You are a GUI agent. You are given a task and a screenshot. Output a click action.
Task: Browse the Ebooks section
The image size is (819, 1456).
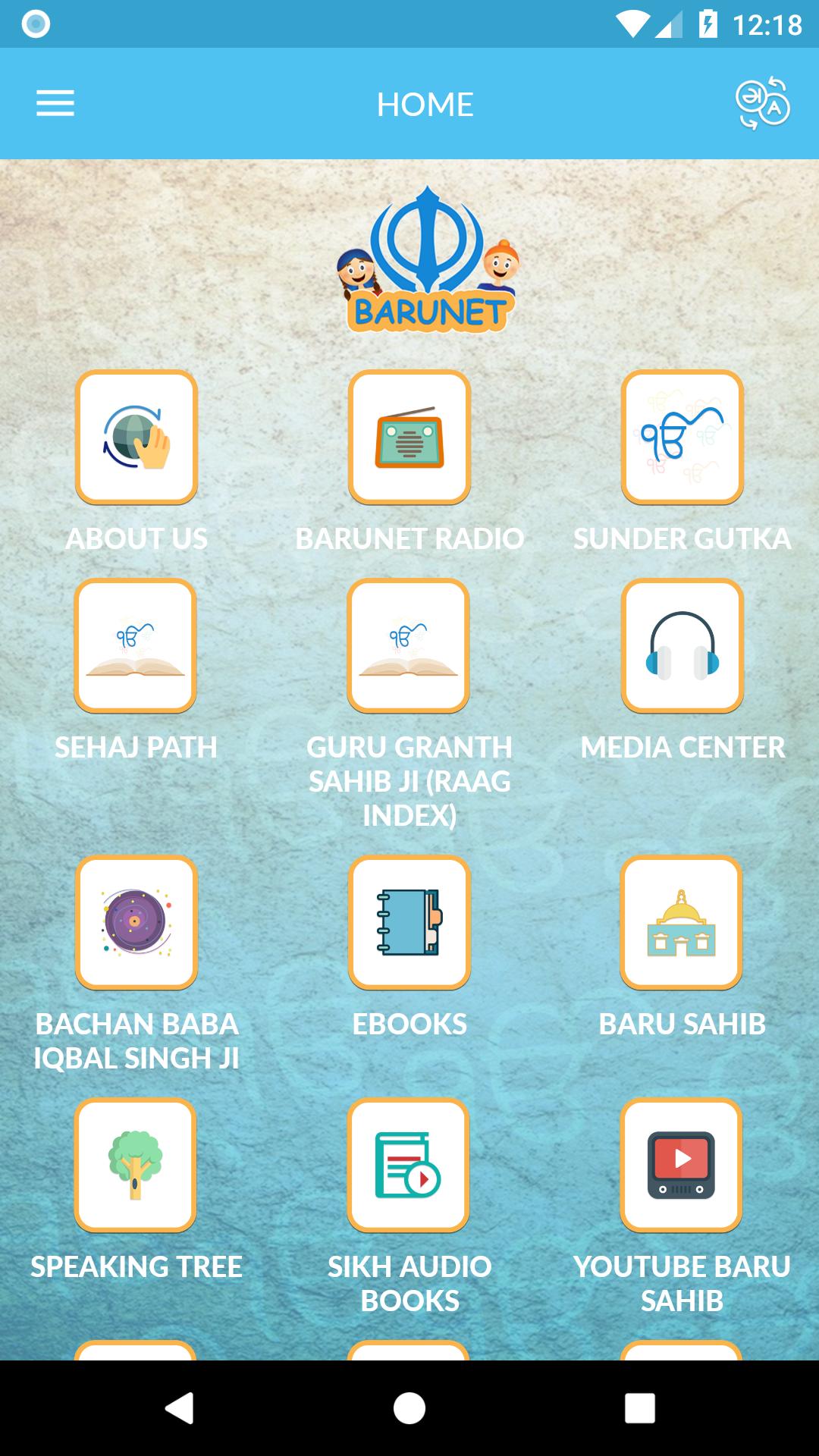(x=409, y=923)
